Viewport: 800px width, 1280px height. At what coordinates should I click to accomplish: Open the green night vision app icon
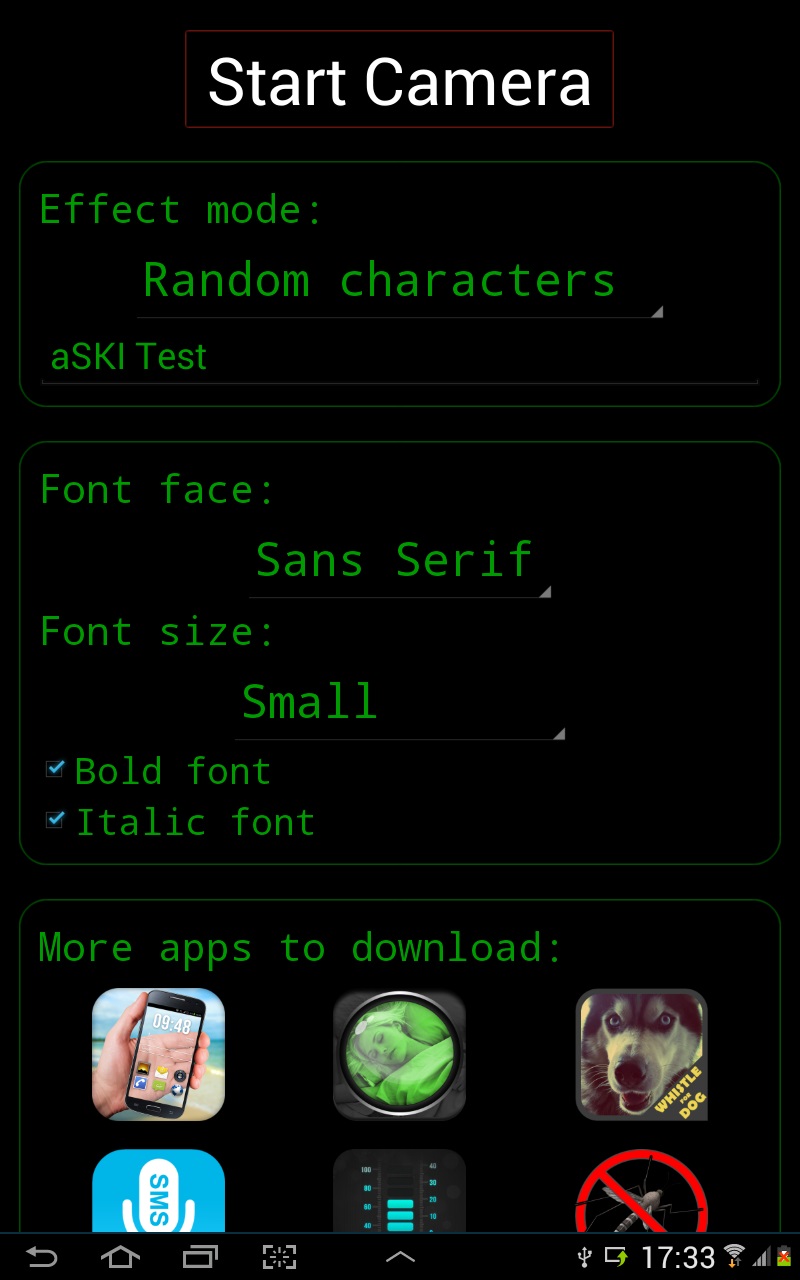pos(399,1055)
